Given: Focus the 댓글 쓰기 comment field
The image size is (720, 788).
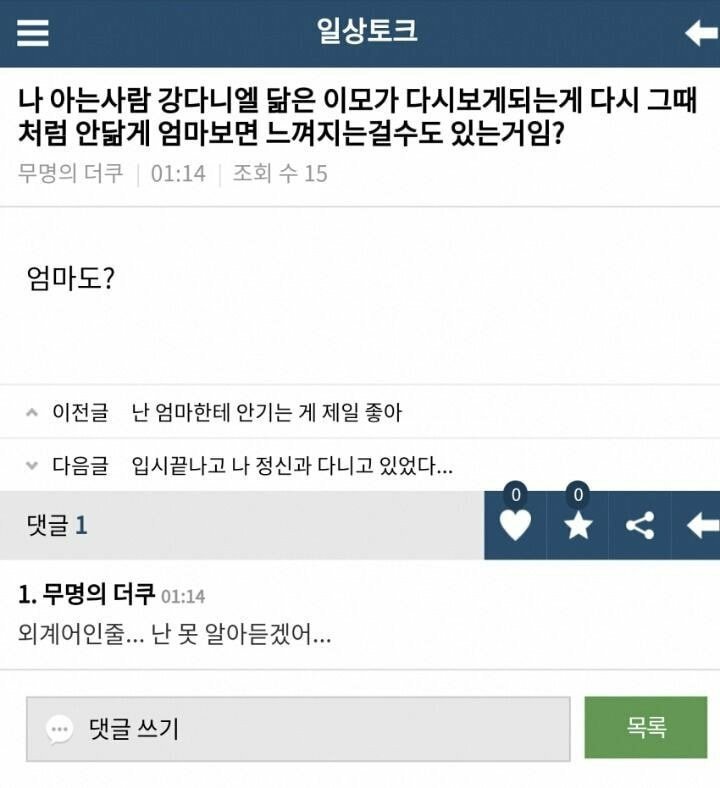Looking at the screenshot, I should (298, 729).
